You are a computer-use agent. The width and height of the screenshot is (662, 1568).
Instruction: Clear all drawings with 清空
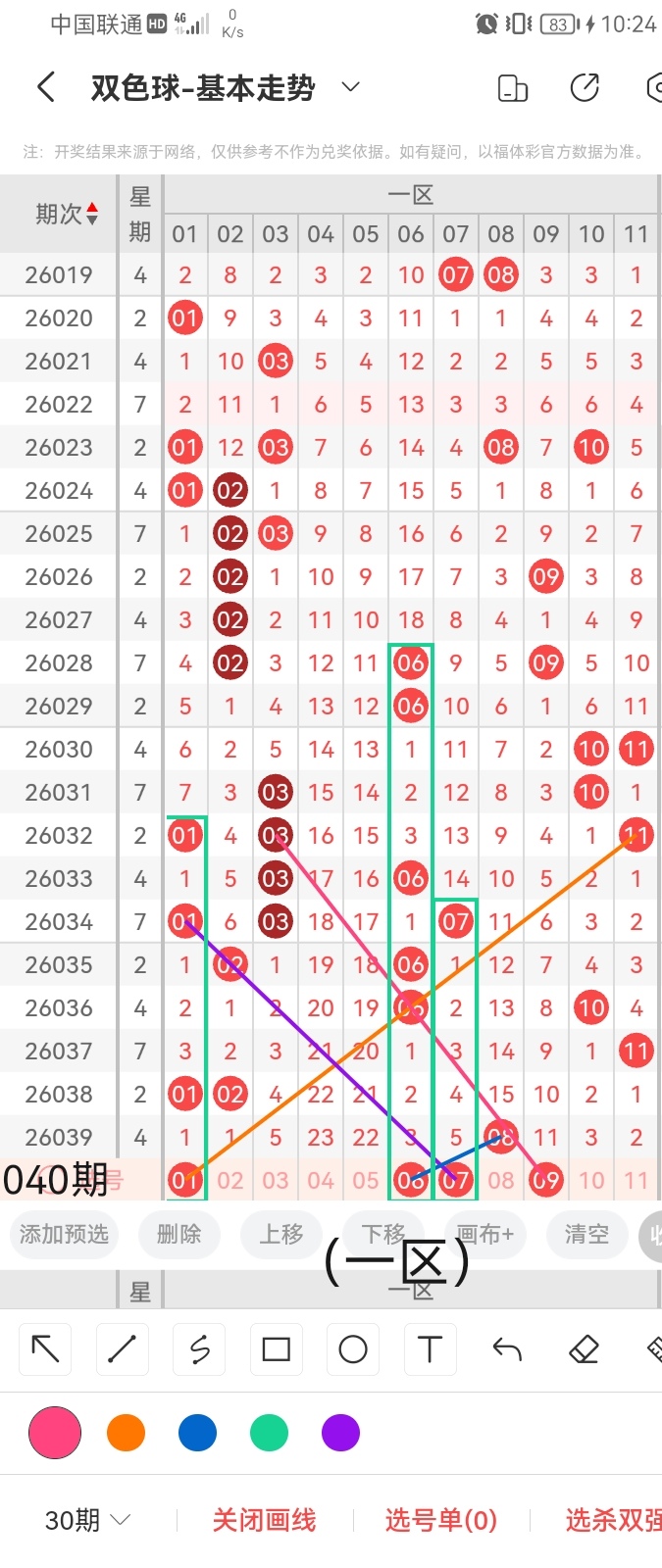coord(586,1234)
